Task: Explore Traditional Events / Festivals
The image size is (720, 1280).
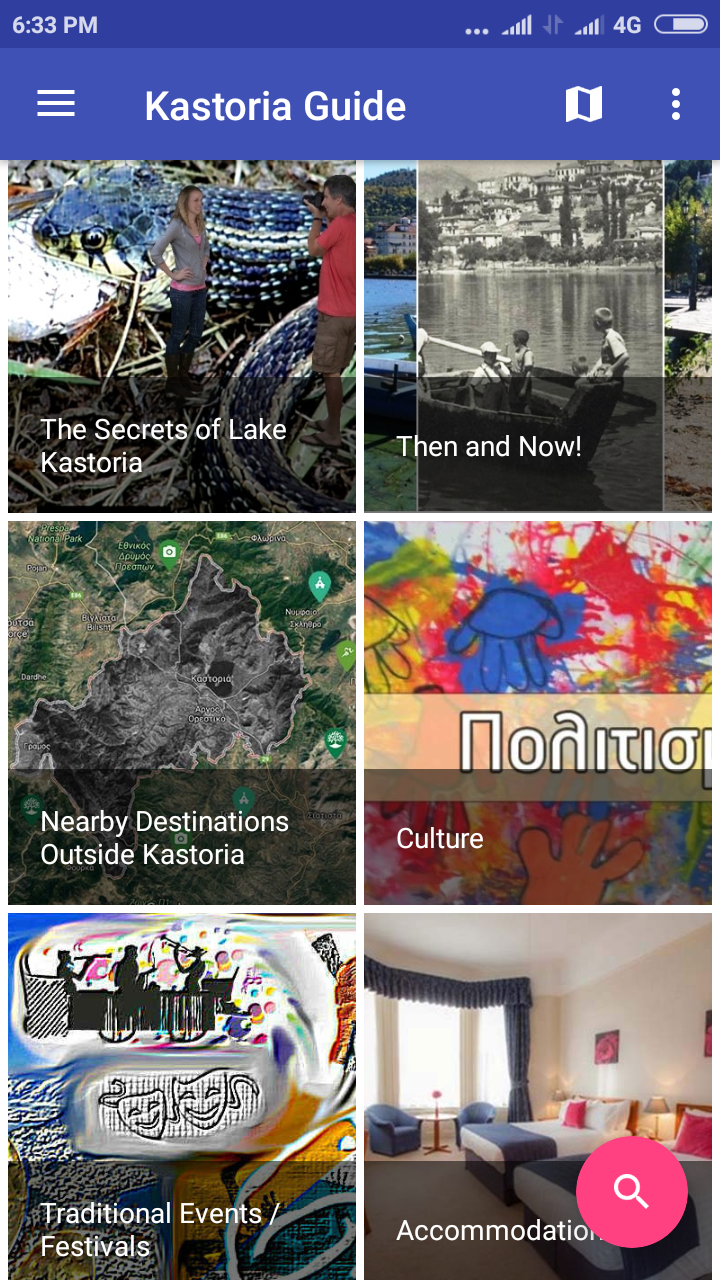Action: [182, 1095]
